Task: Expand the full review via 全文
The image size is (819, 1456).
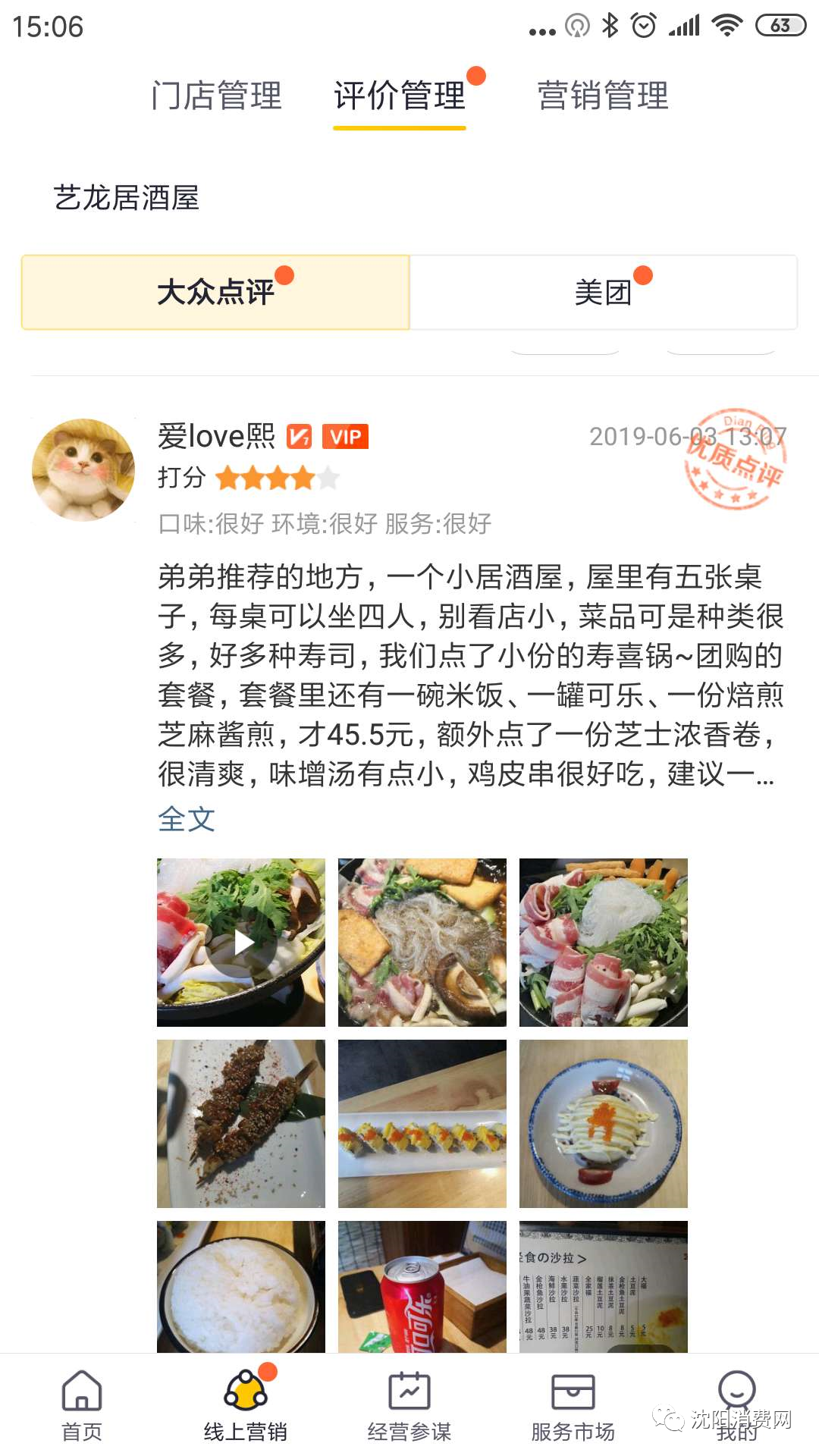Action: pyautogui.click(x=187, y=819)
